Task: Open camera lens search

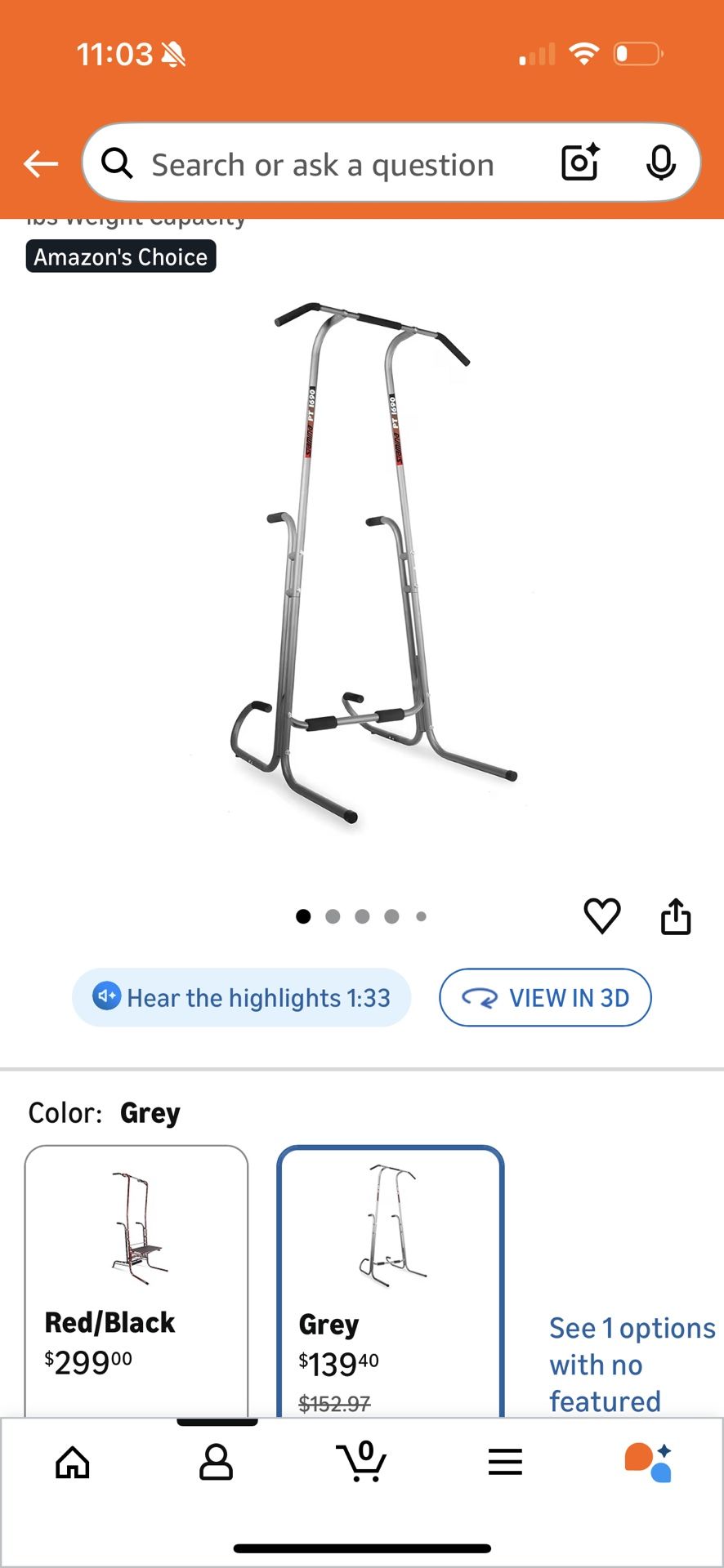Action: [580, 163]
